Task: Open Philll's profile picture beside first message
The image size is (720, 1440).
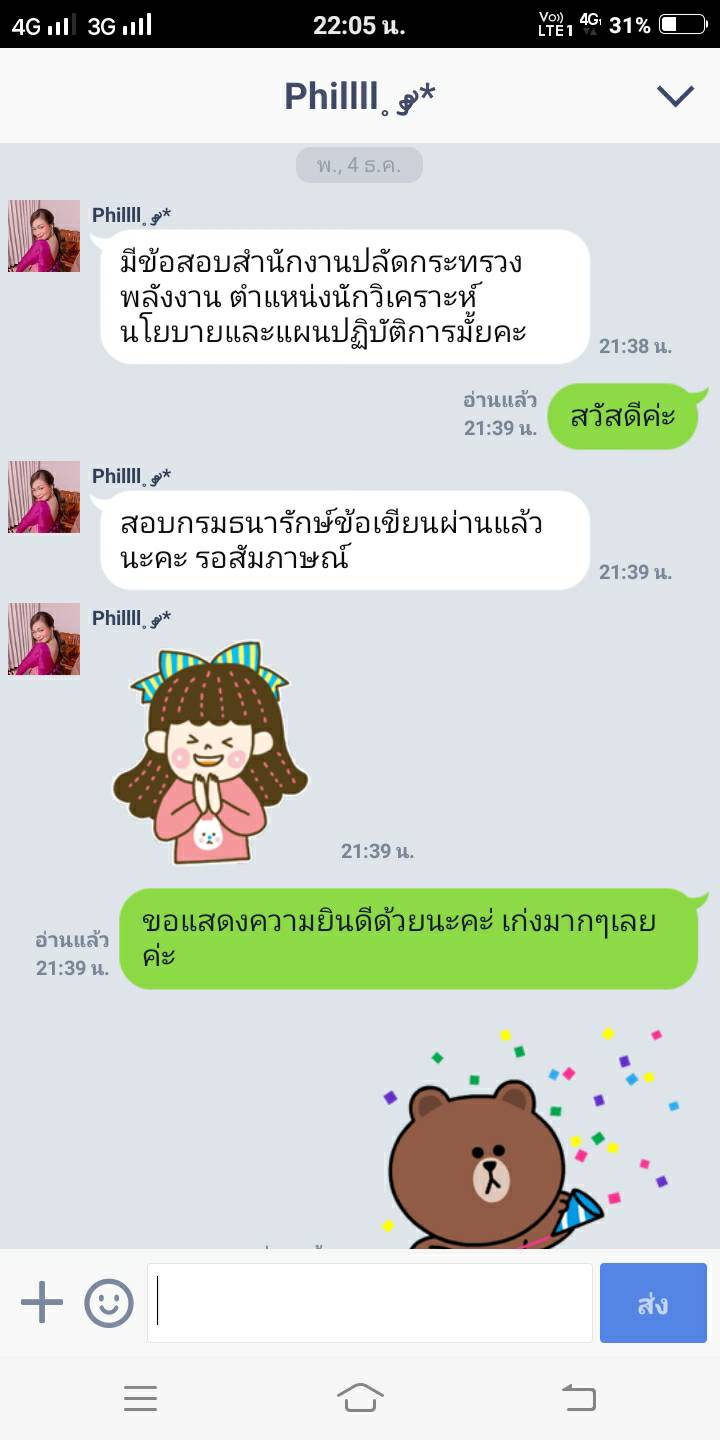Action: 44,236
